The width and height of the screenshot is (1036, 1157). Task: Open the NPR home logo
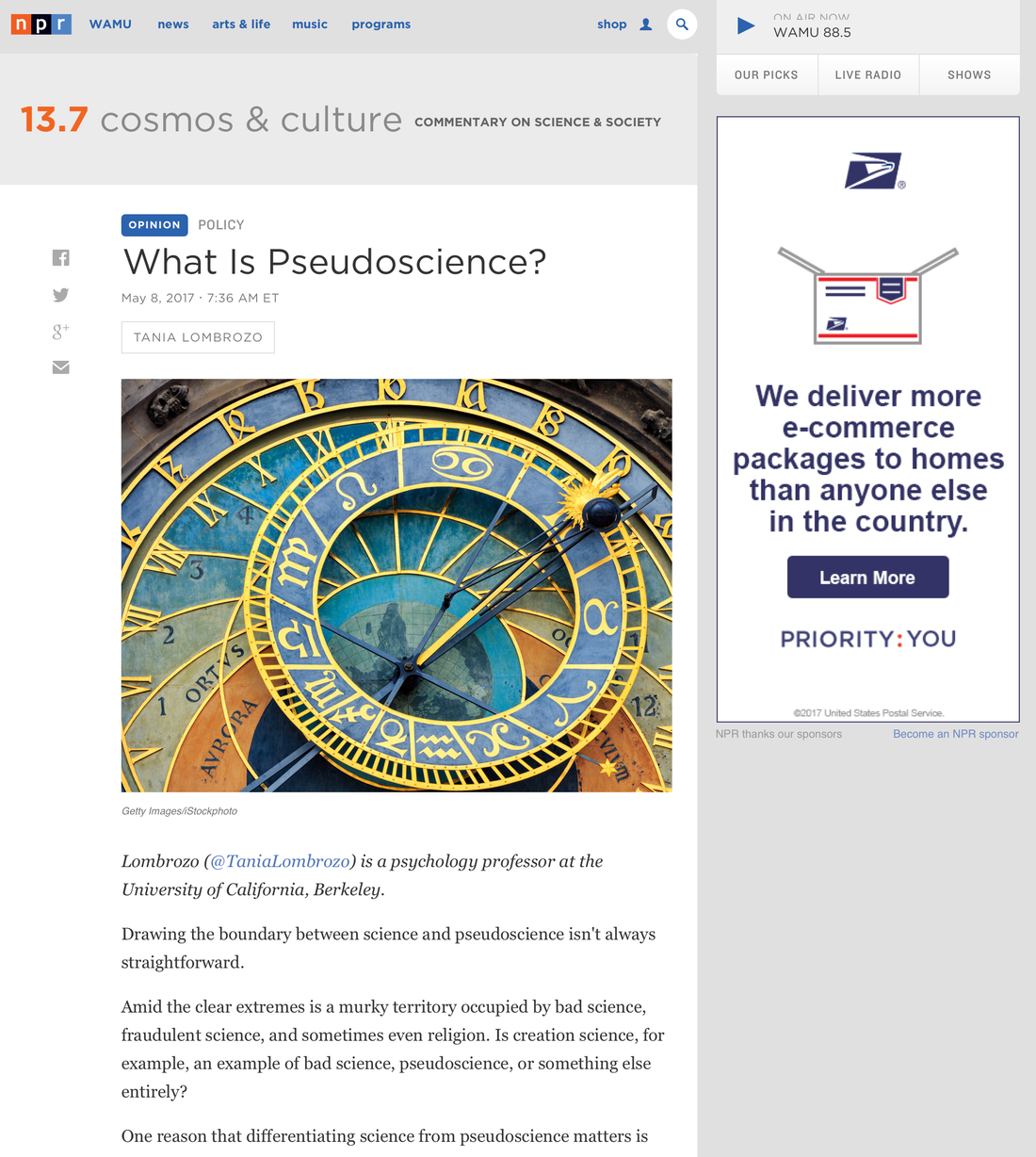tap(40, 24)
